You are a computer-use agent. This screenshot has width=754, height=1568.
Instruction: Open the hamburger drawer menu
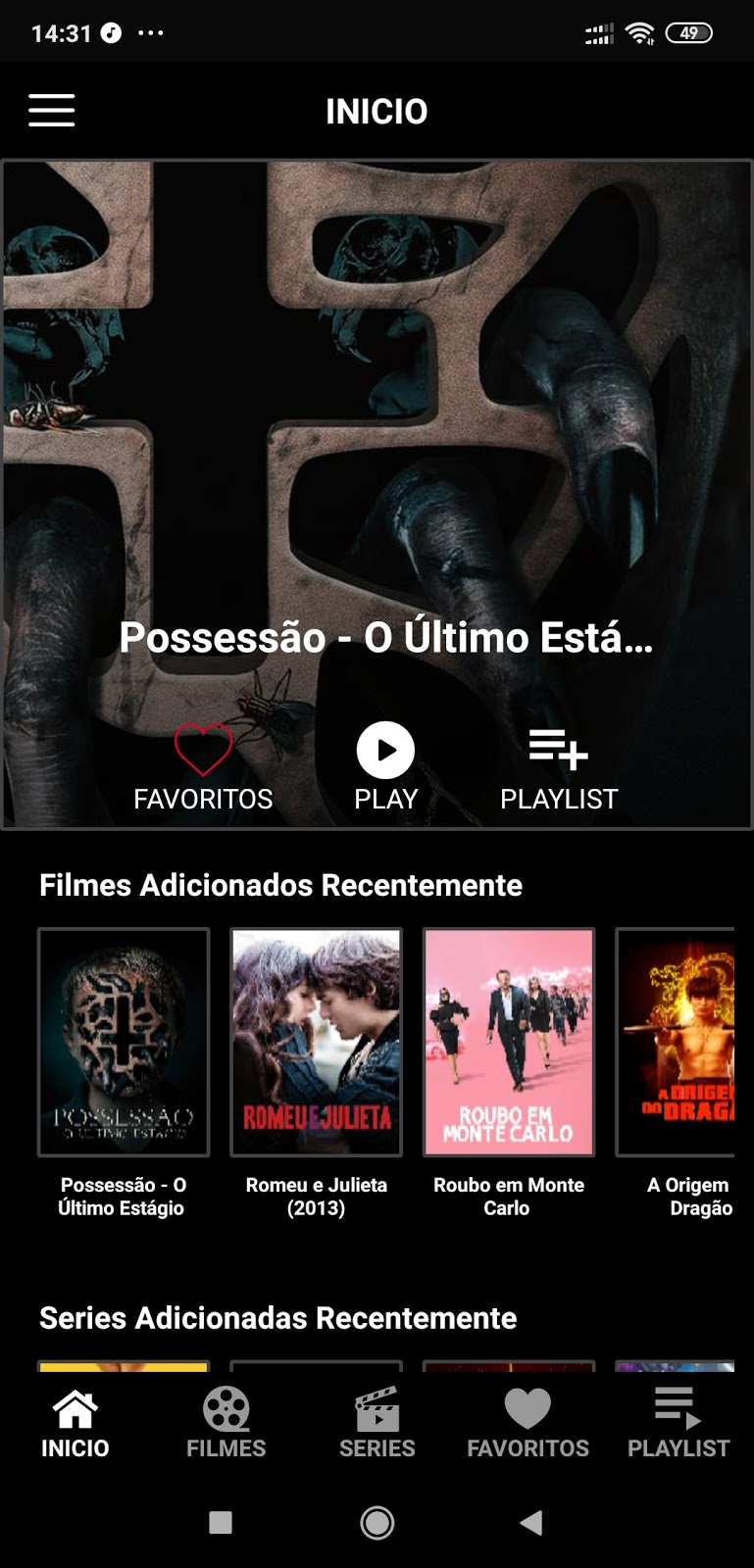51,111
